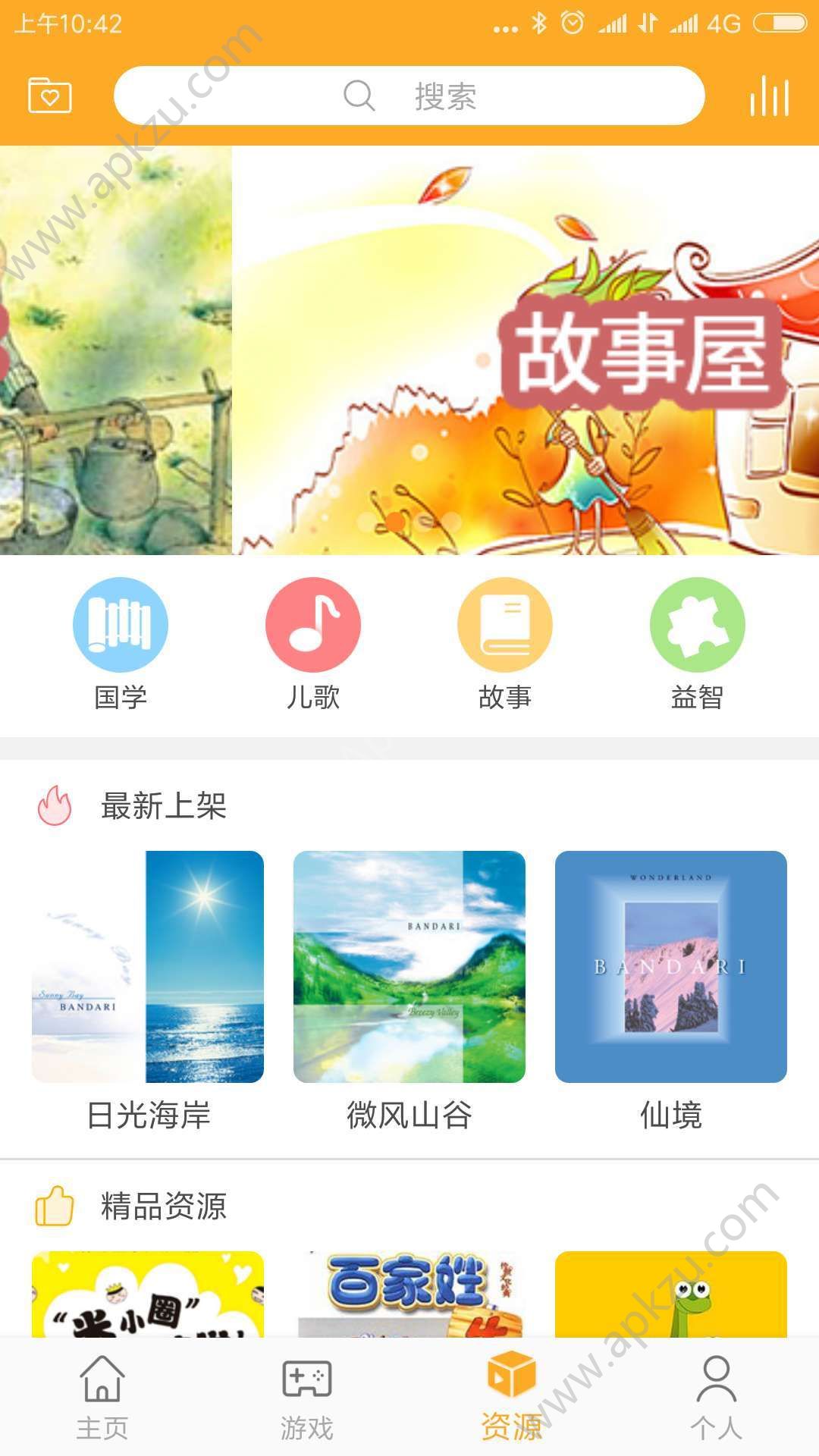Screen dimensions: 819x1456
Task: Tap the 故事 book icon
Action: click(507, 626)
